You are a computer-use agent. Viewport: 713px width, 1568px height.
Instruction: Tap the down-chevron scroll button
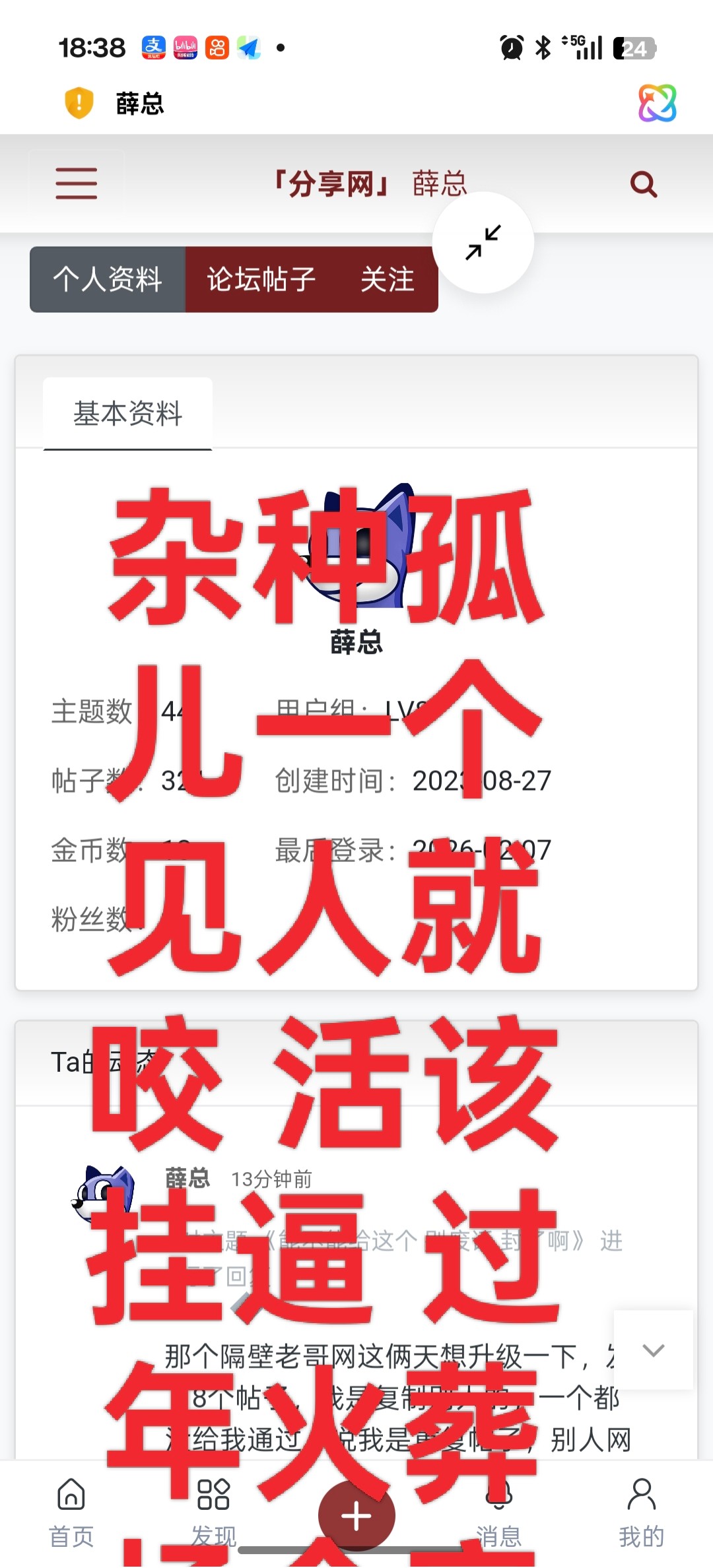pos(653,1350)
